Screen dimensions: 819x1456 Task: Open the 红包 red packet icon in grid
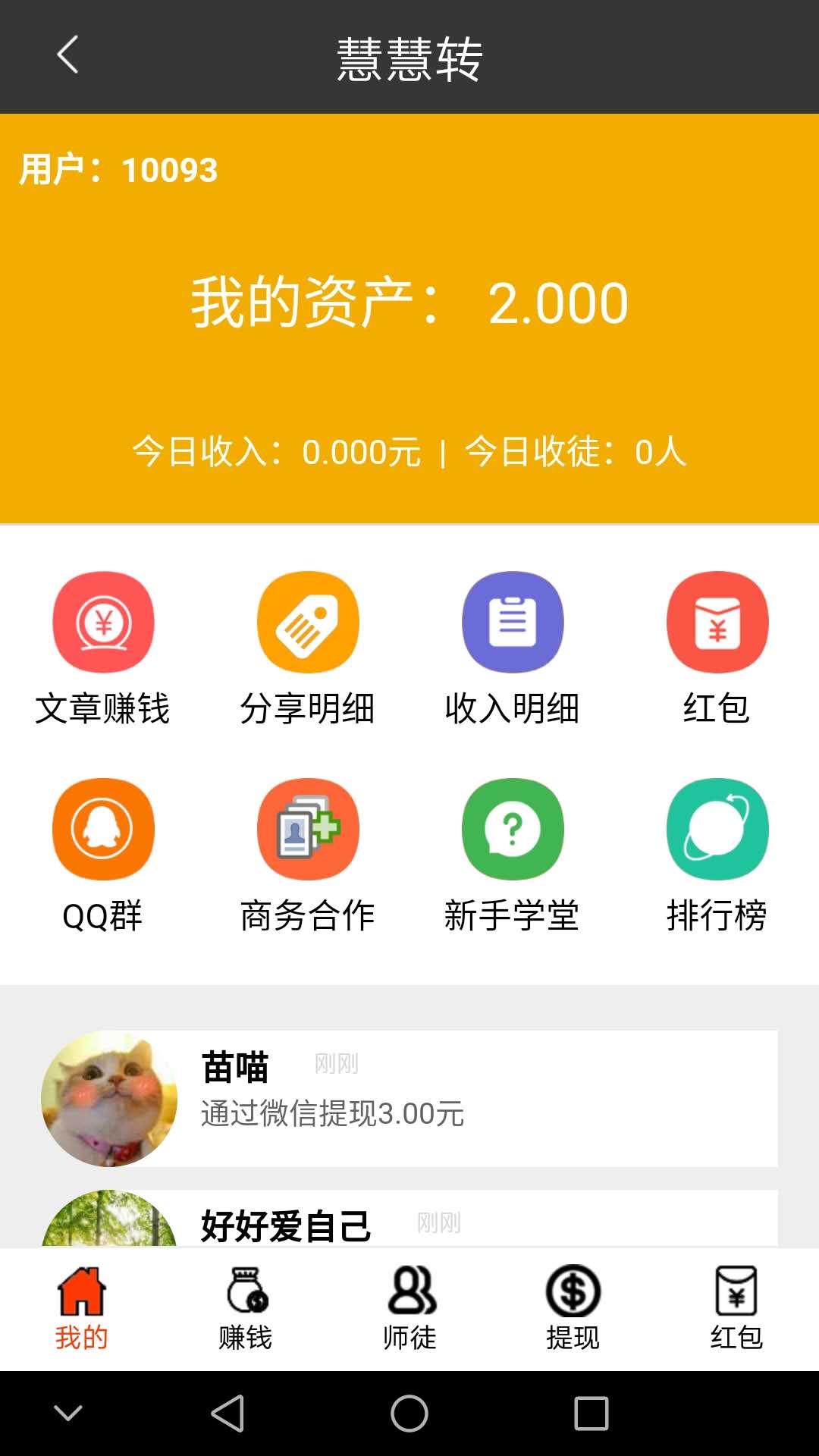717,621
